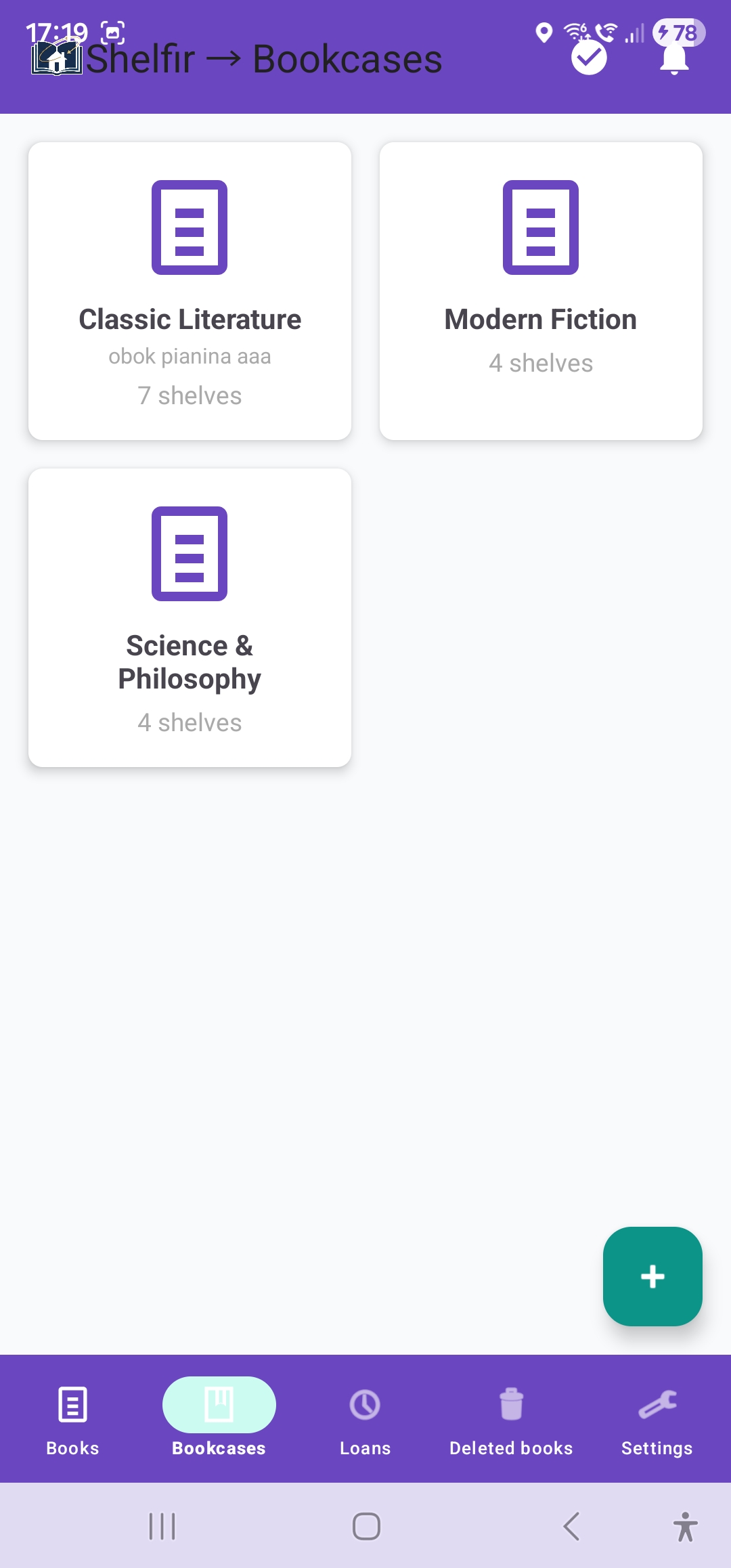The image size is (731, 1568).
Task: View Deleted books
Action: click(x=511, y=1419)
